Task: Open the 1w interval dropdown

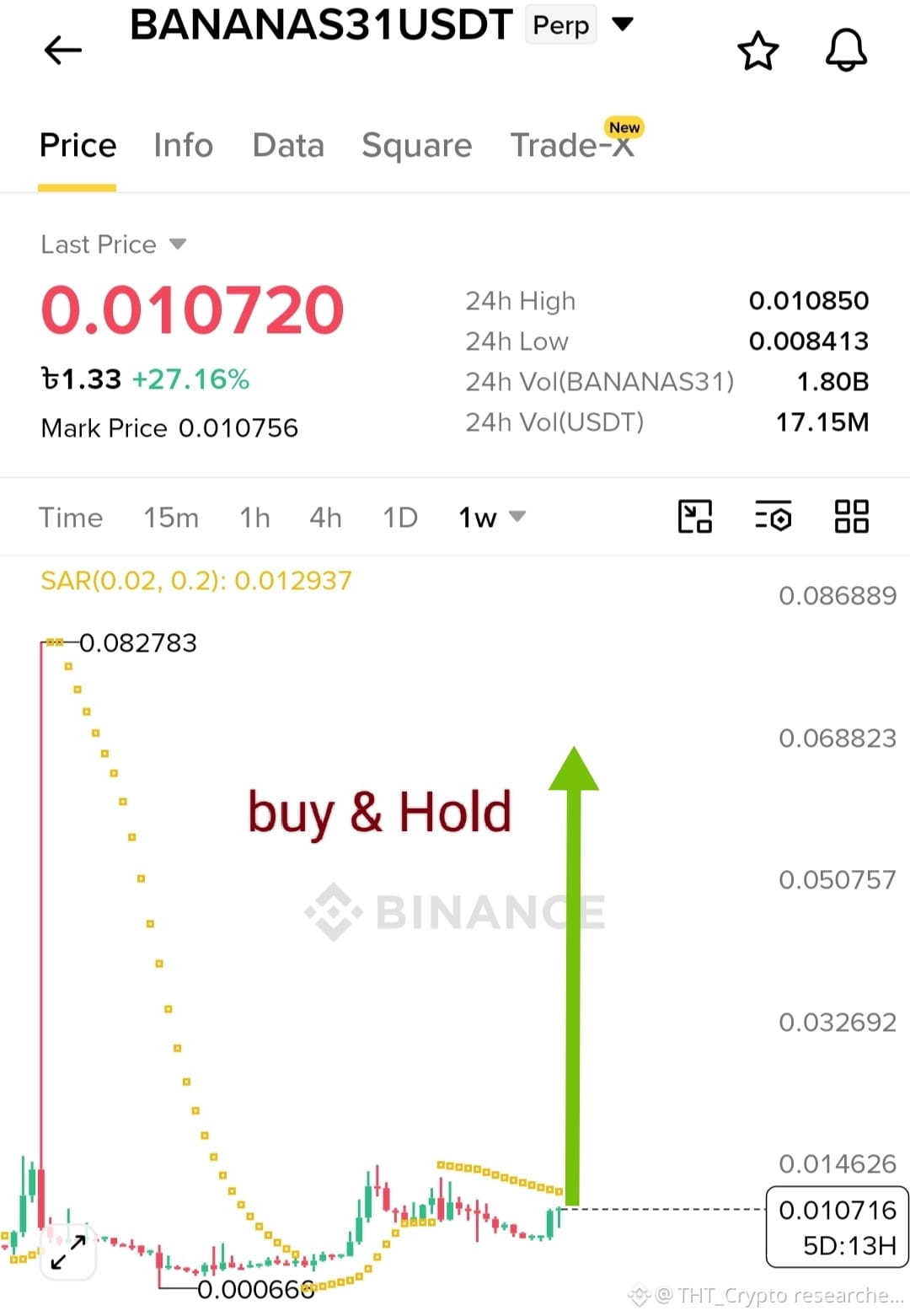Action: [x=492, y=517]
